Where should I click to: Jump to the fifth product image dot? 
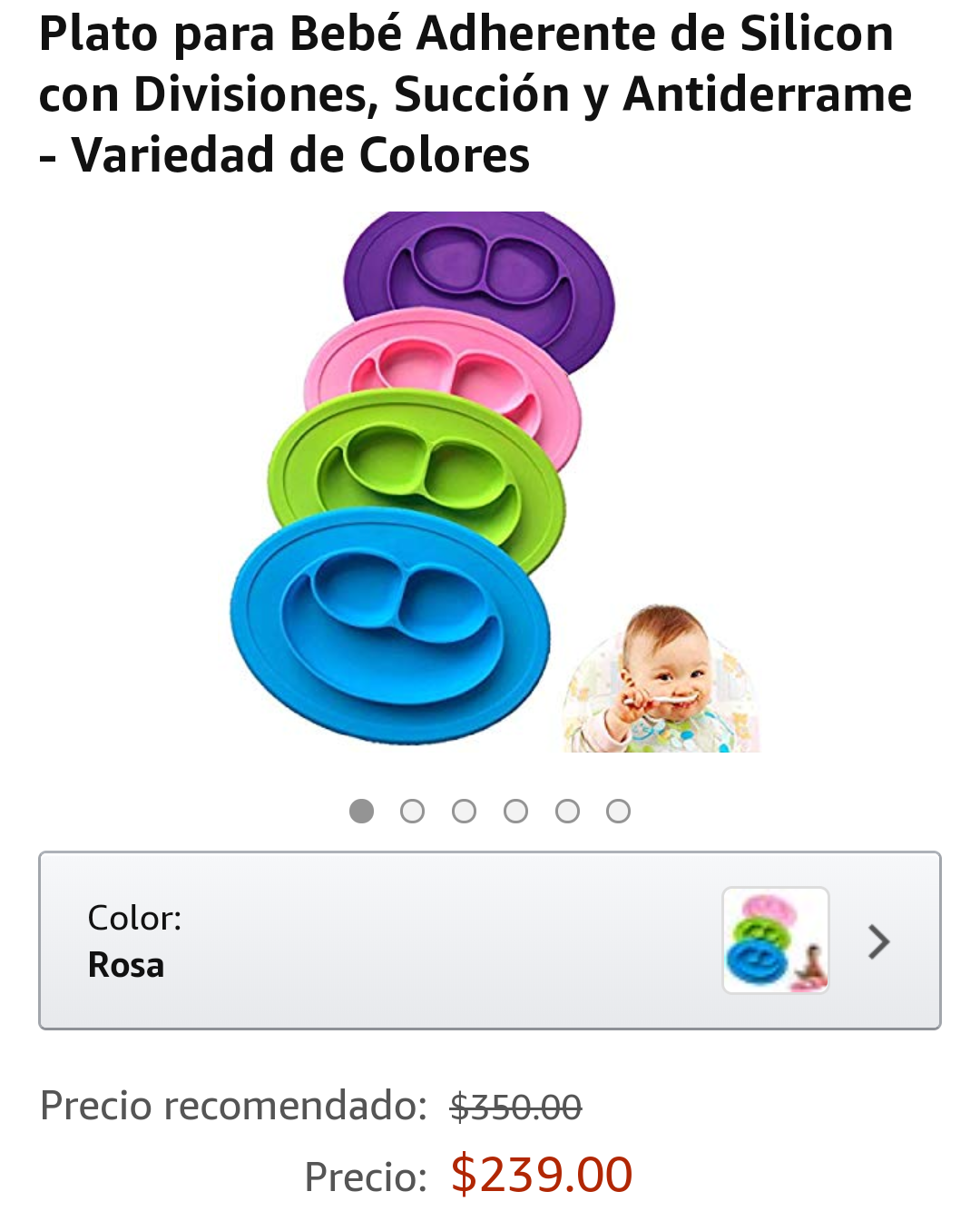pos(567,811)
